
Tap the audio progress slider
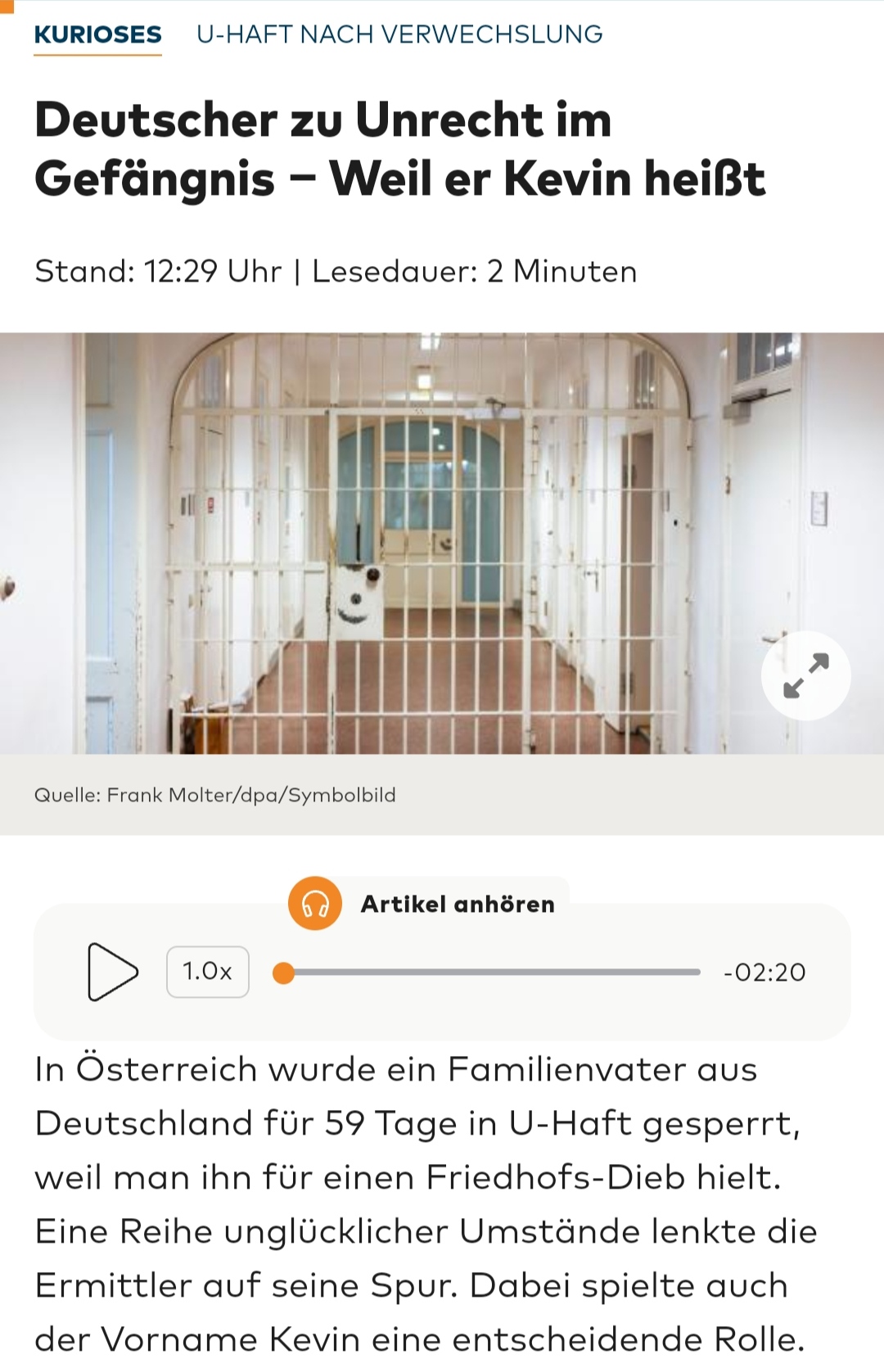tap(491, 972)
